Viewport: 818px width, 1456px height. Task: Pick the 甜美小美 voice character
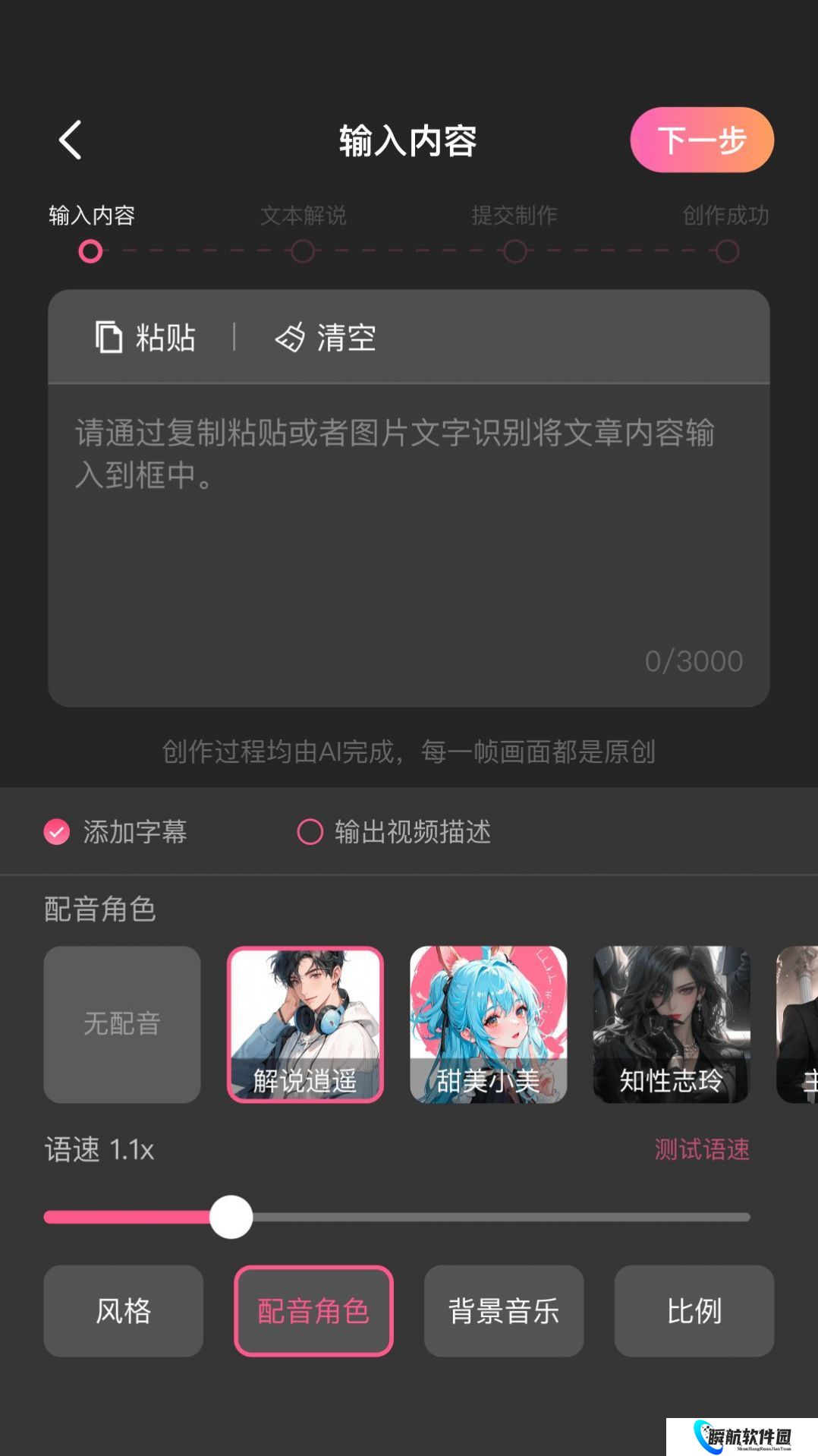(488, 1024)
